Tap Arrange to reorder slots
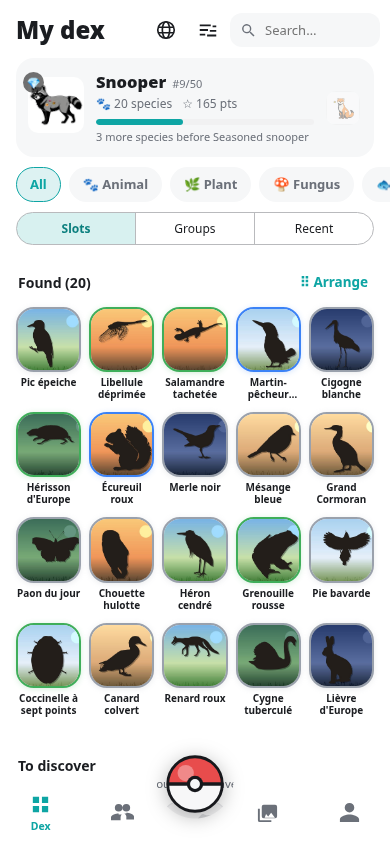This screenshot has width=390, height=844. point(334,282)
